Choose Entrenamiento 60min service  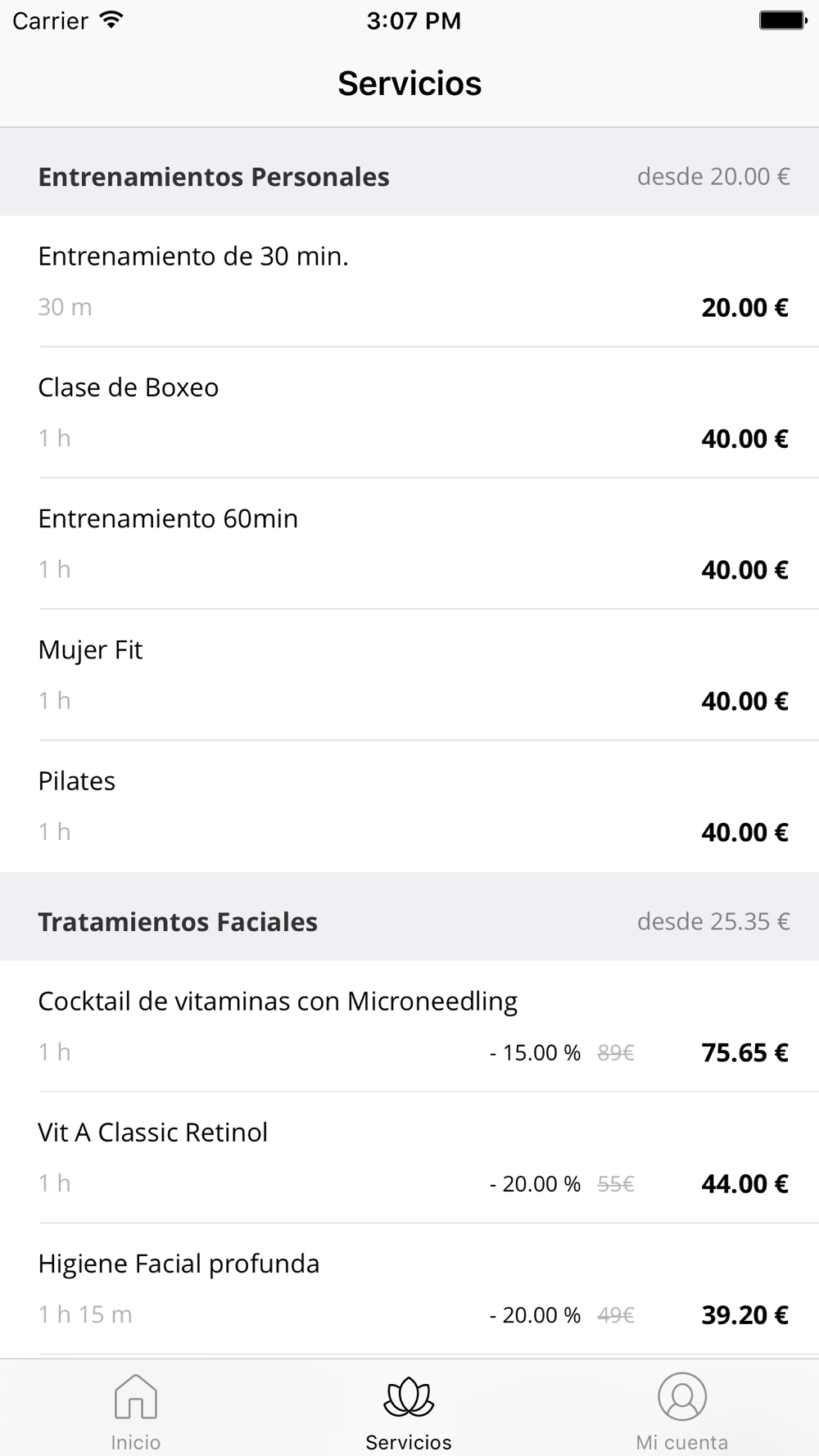(x=409, y=543)
